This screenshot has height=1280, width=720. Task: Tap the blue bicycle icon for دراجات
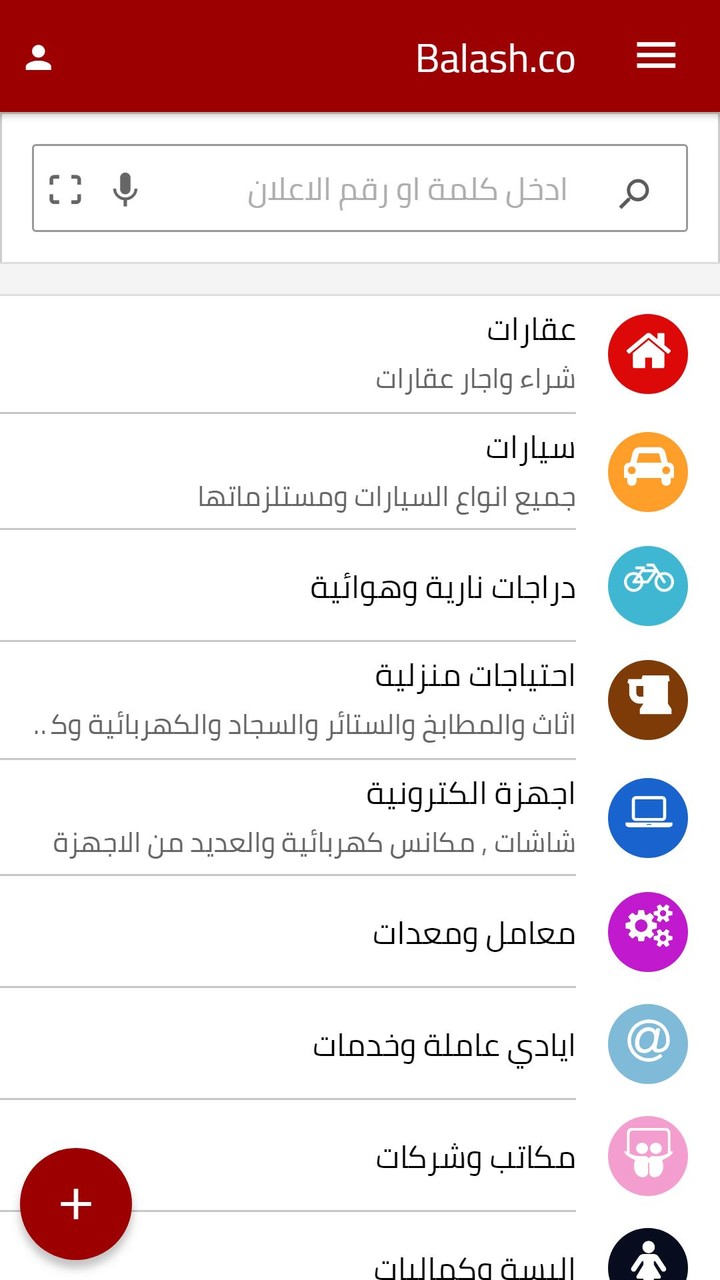point(647,586)
